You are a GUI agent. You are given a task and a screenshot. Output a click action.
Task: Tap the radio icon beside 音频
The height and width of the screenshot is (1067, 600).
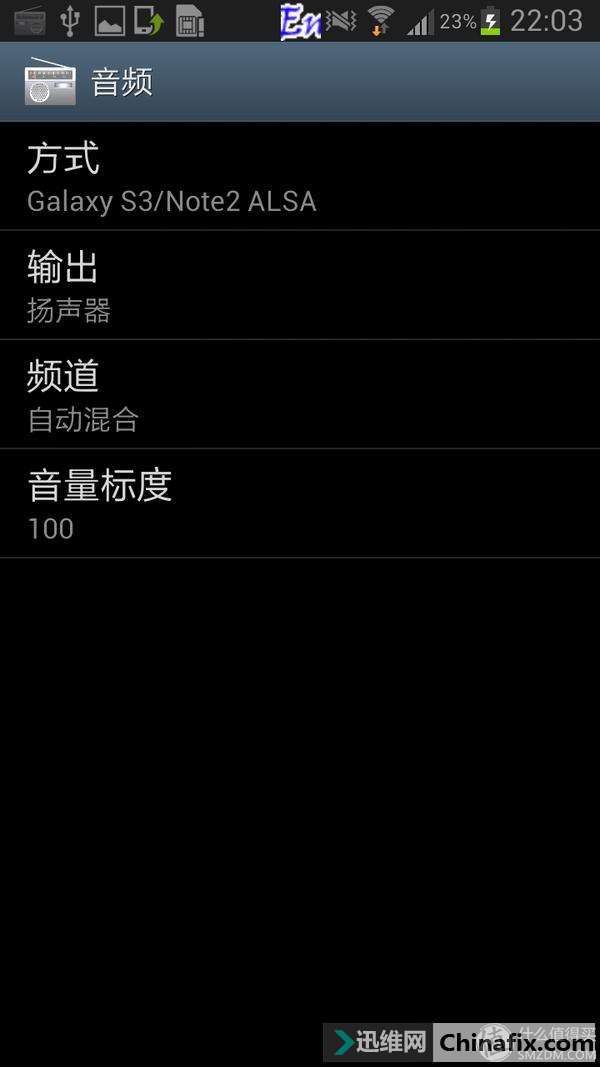(50, 82)
